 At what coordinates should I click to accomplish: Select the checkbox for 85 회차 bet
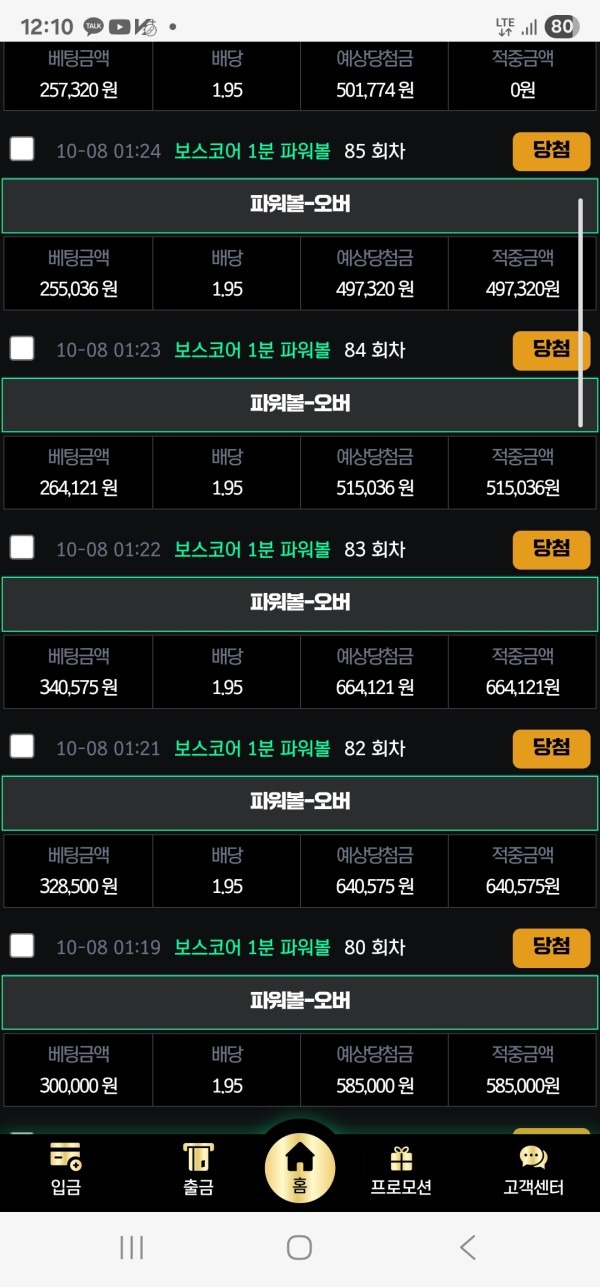click(22, 150)
